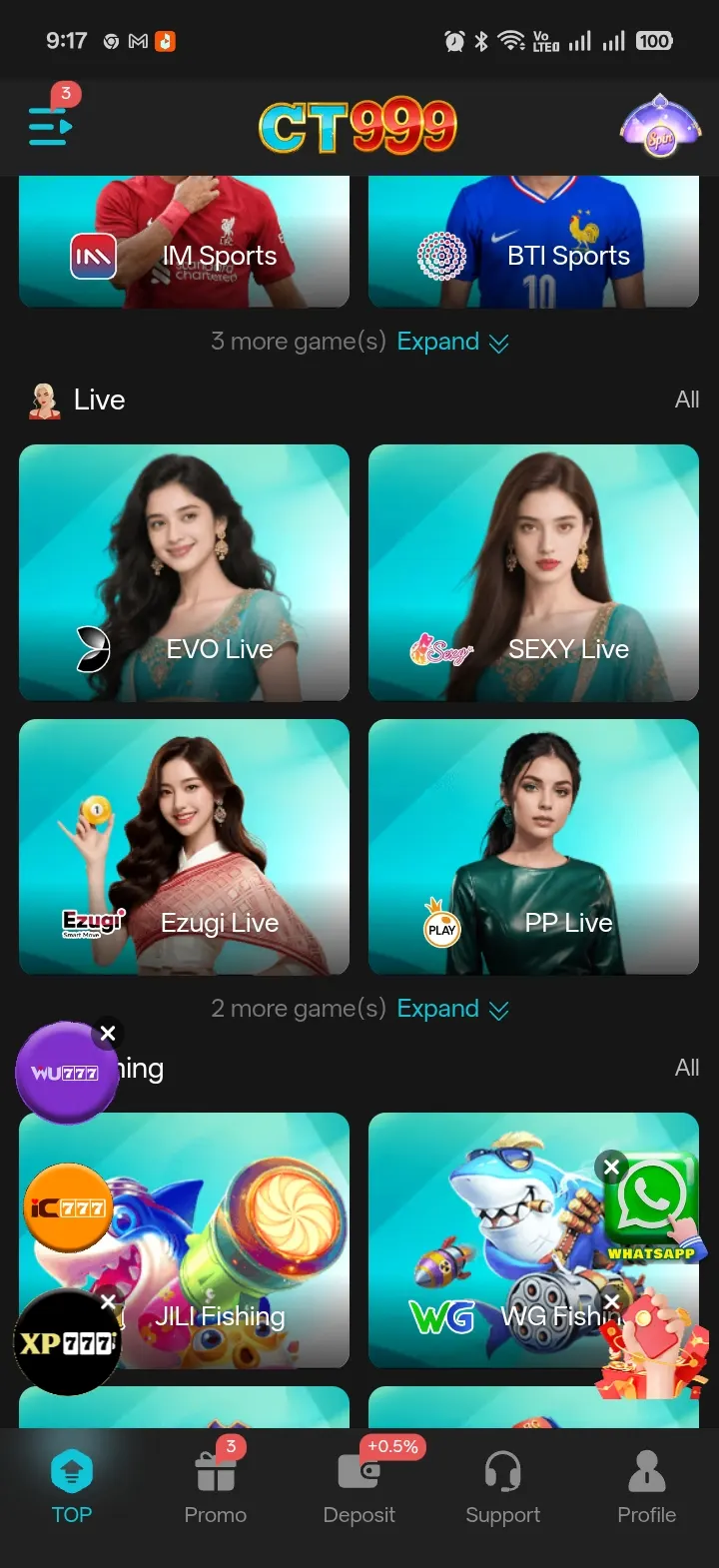Dismiss the WU777 floating bubble

(x=108, y=1033)
